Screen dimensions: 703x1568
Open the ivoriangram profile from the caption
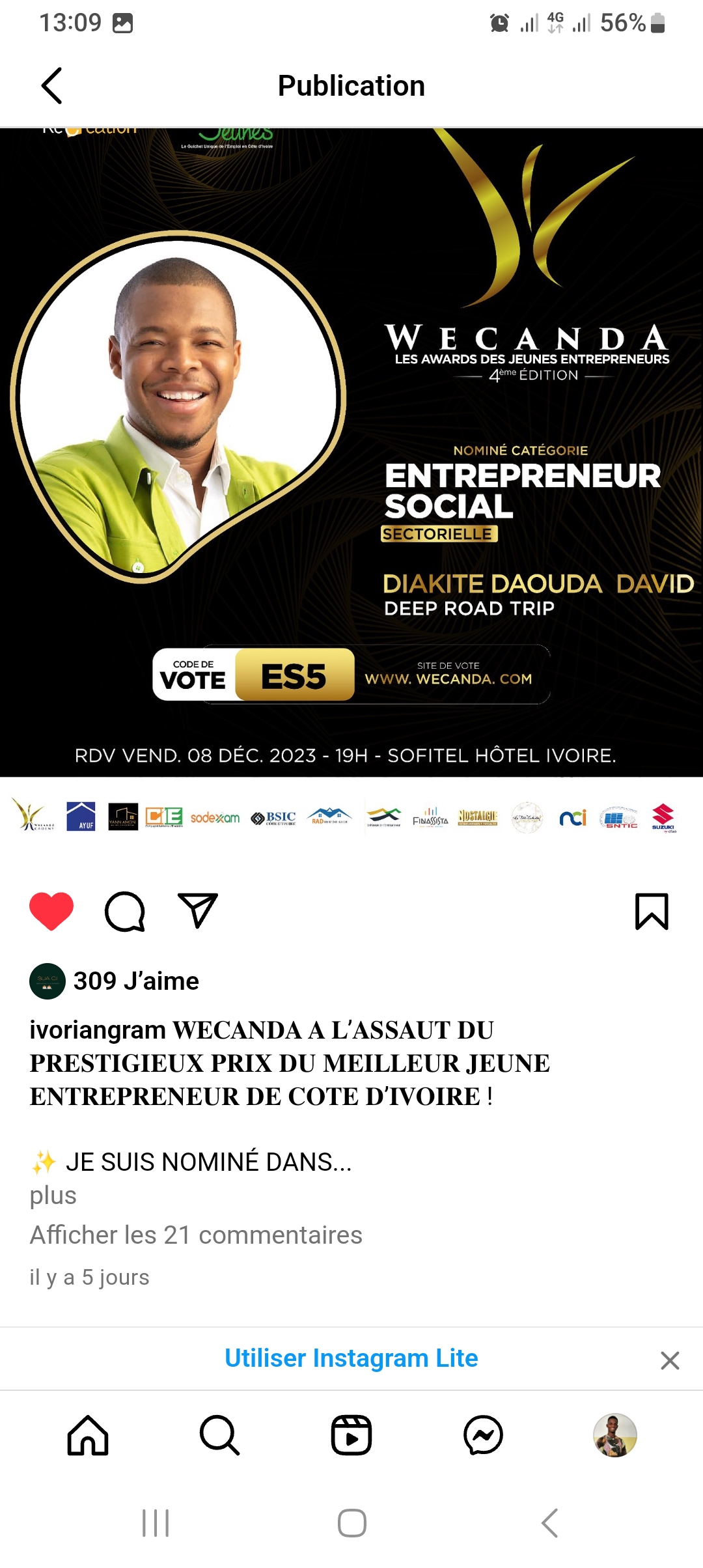(98, 1031)
